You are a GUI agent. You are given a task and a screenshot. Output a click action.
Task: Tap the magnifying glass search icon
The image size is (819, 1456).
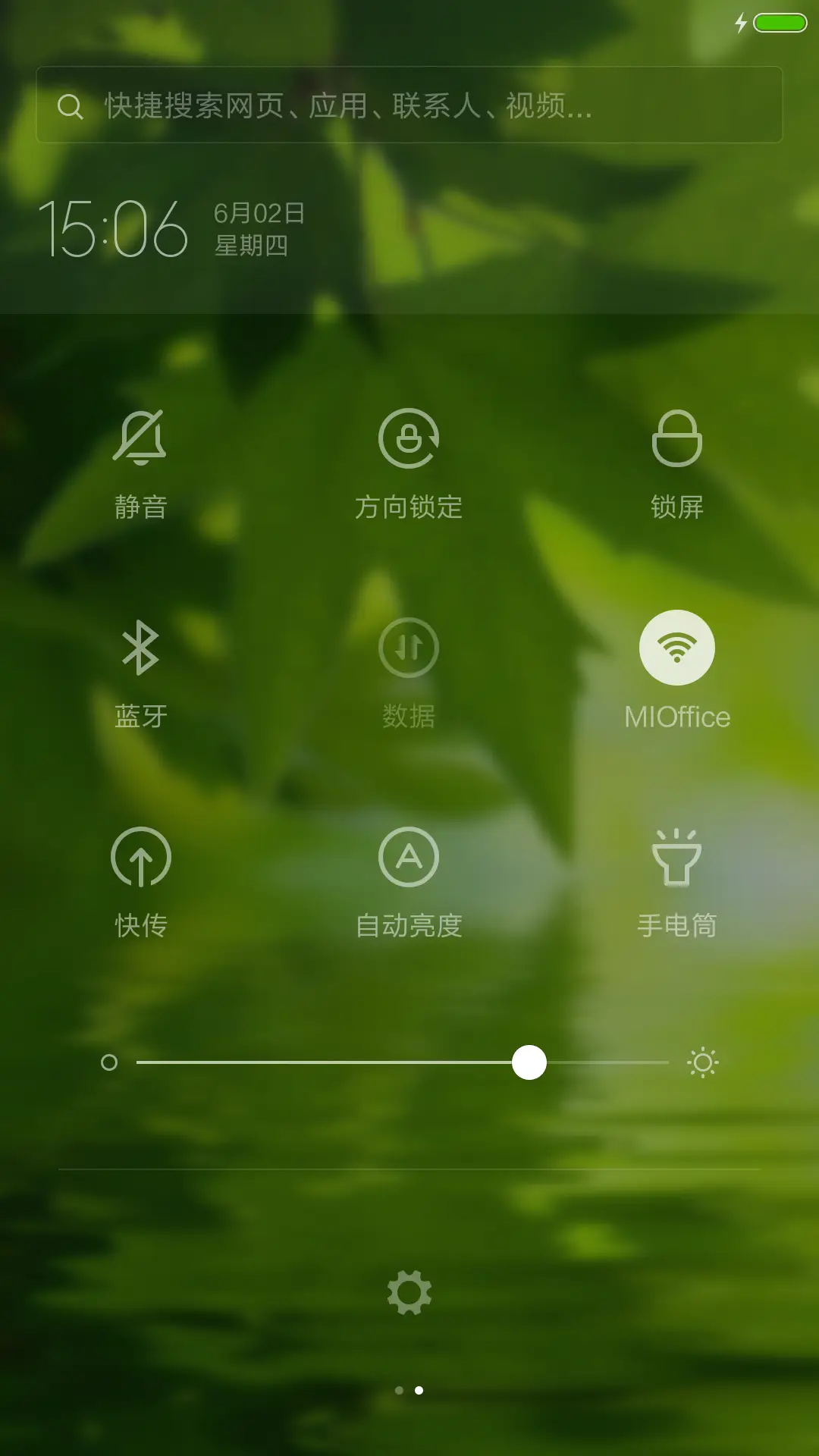click(x=71, y=106)
